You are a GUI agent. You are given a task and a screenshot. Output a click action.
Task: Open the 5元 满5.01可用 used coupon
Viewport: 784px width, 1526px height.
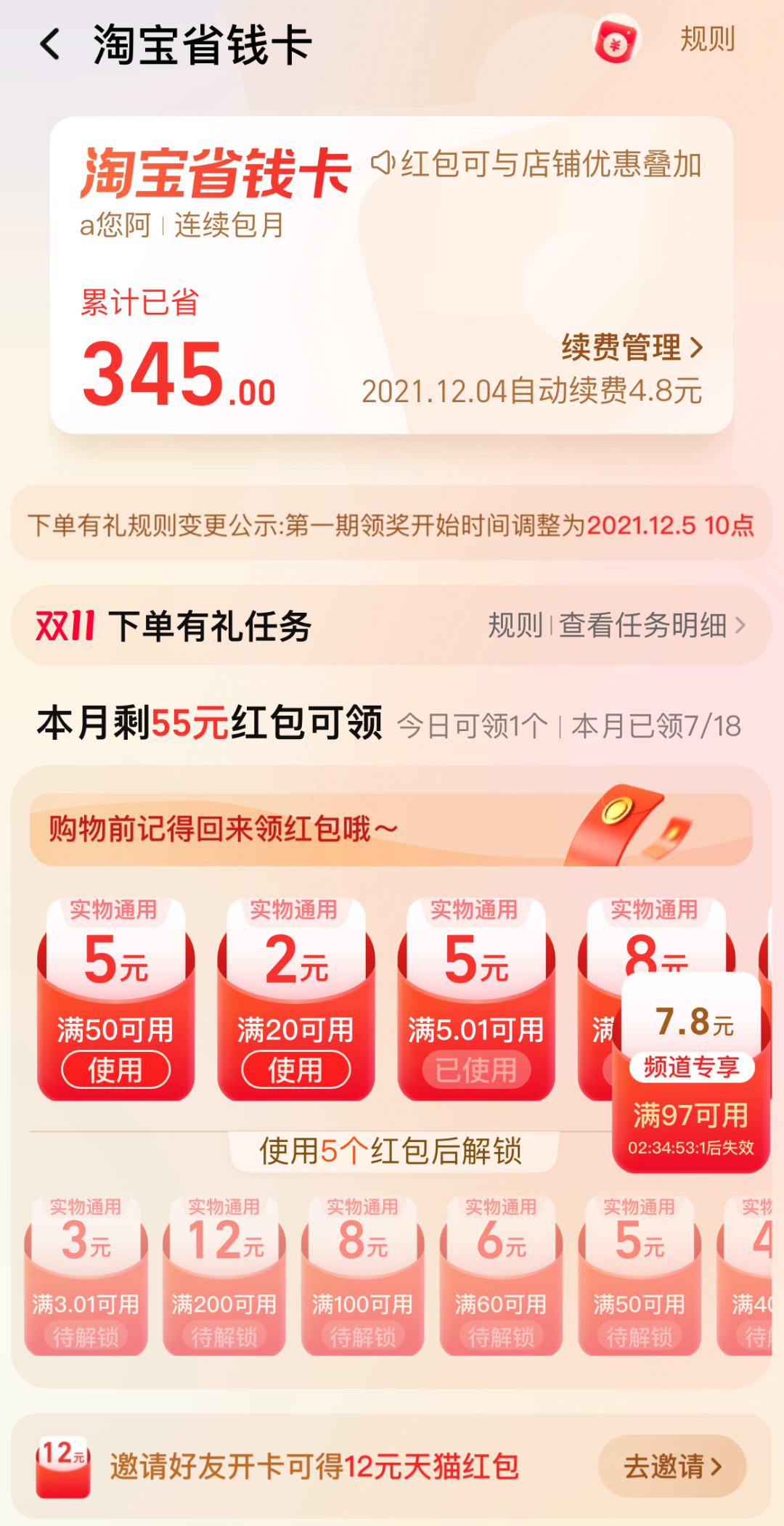point(475,1016)
